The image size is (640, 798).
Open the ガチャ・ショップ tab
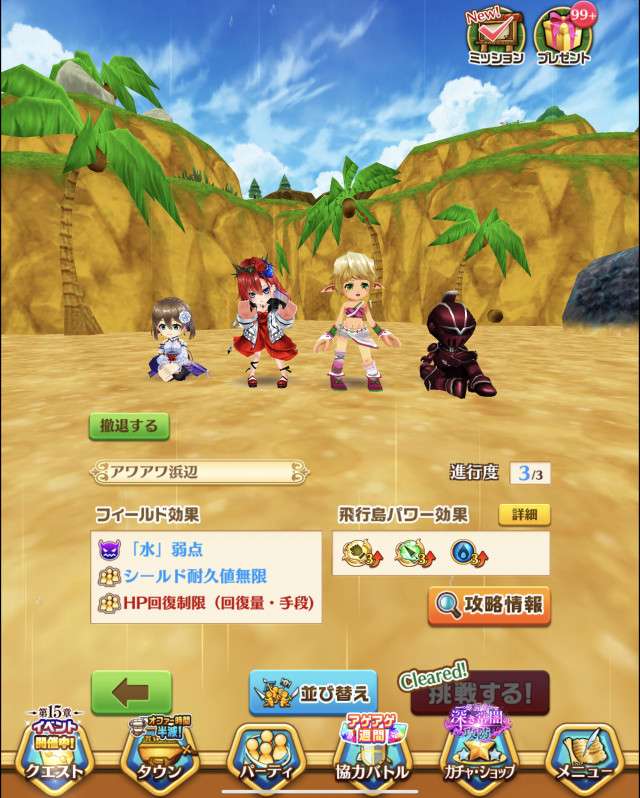coord(479,755)
